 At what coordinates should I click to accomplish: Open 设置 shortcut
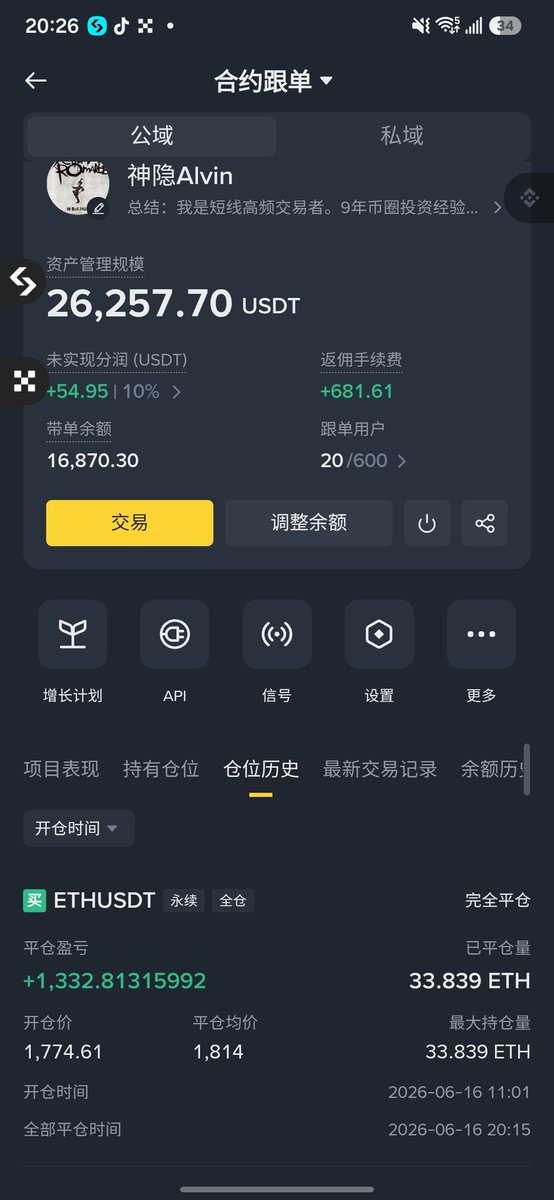click(x=379, y=651)
